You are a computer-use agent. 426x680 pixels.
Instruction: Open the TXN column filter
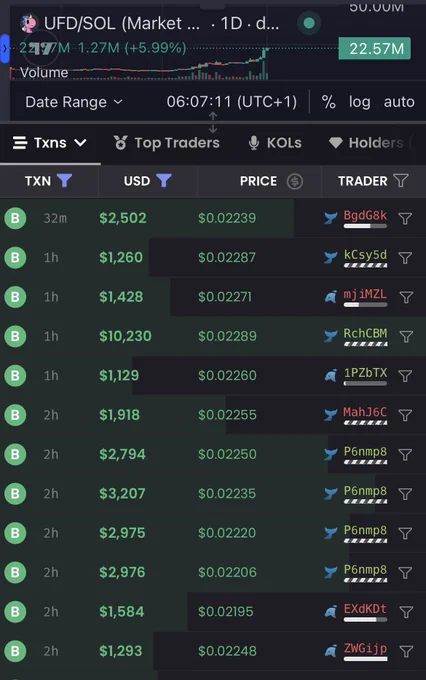point(65,180)
